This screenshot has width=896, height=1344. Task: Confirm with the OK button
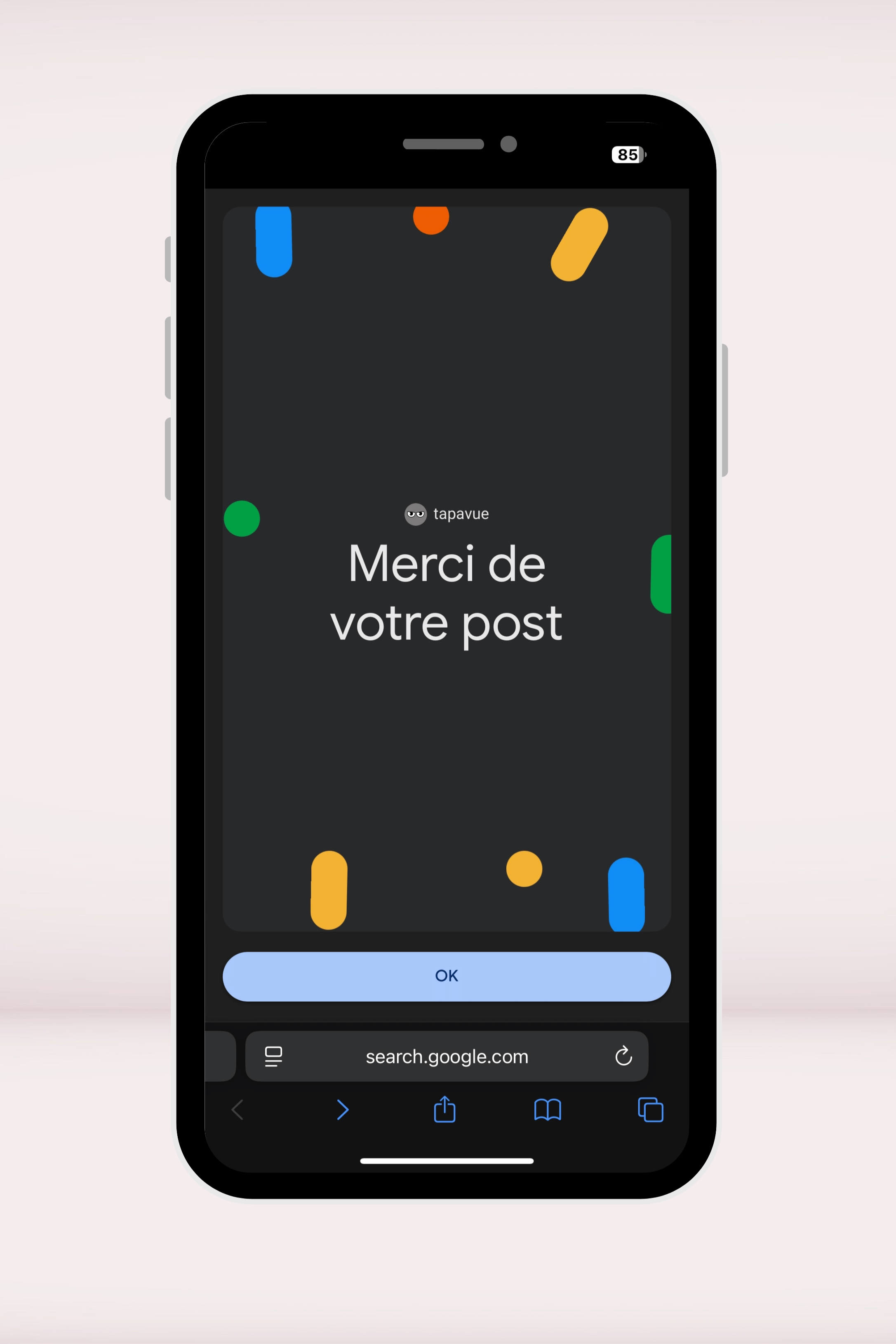click(446, 976)
